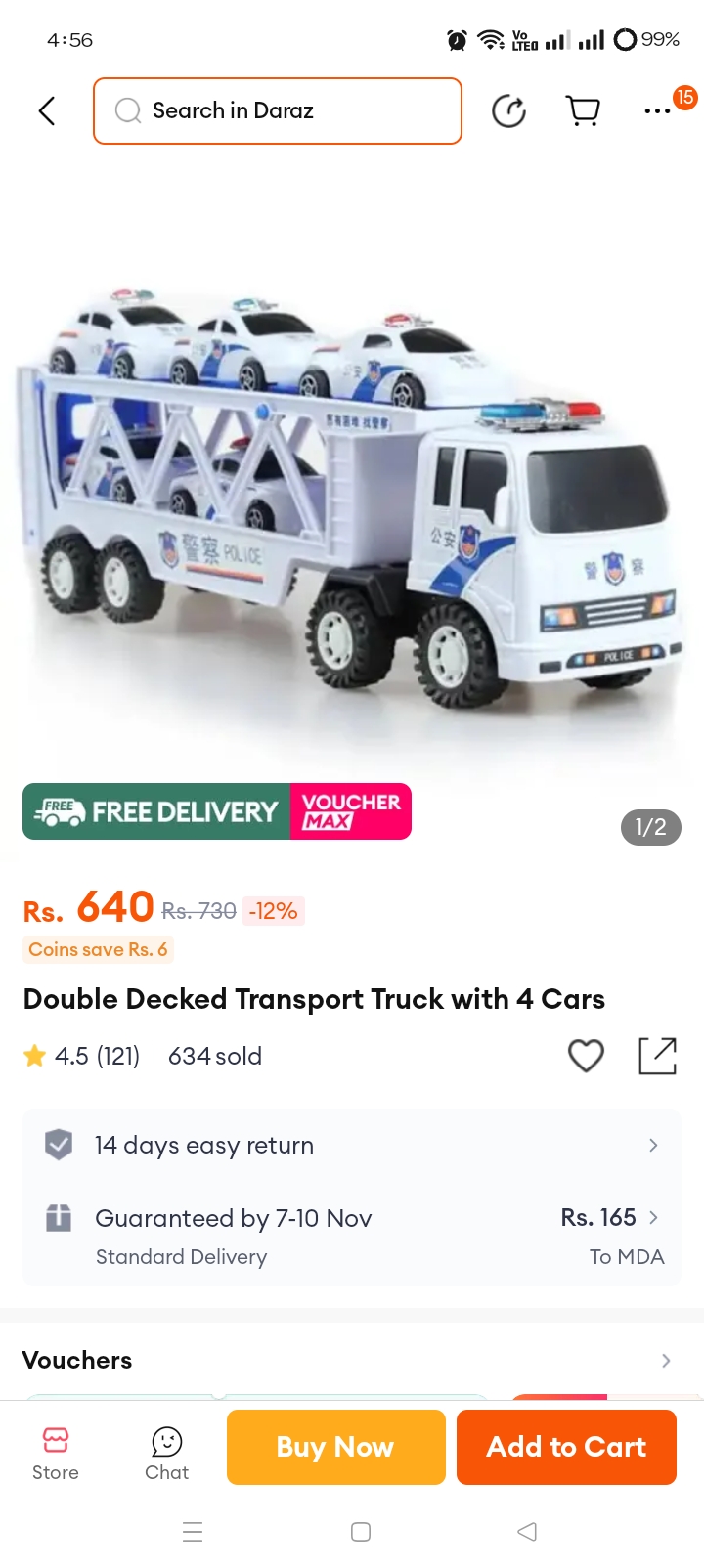
Task: Open the three-dot overflow menu
Action: tap(658, 110)
